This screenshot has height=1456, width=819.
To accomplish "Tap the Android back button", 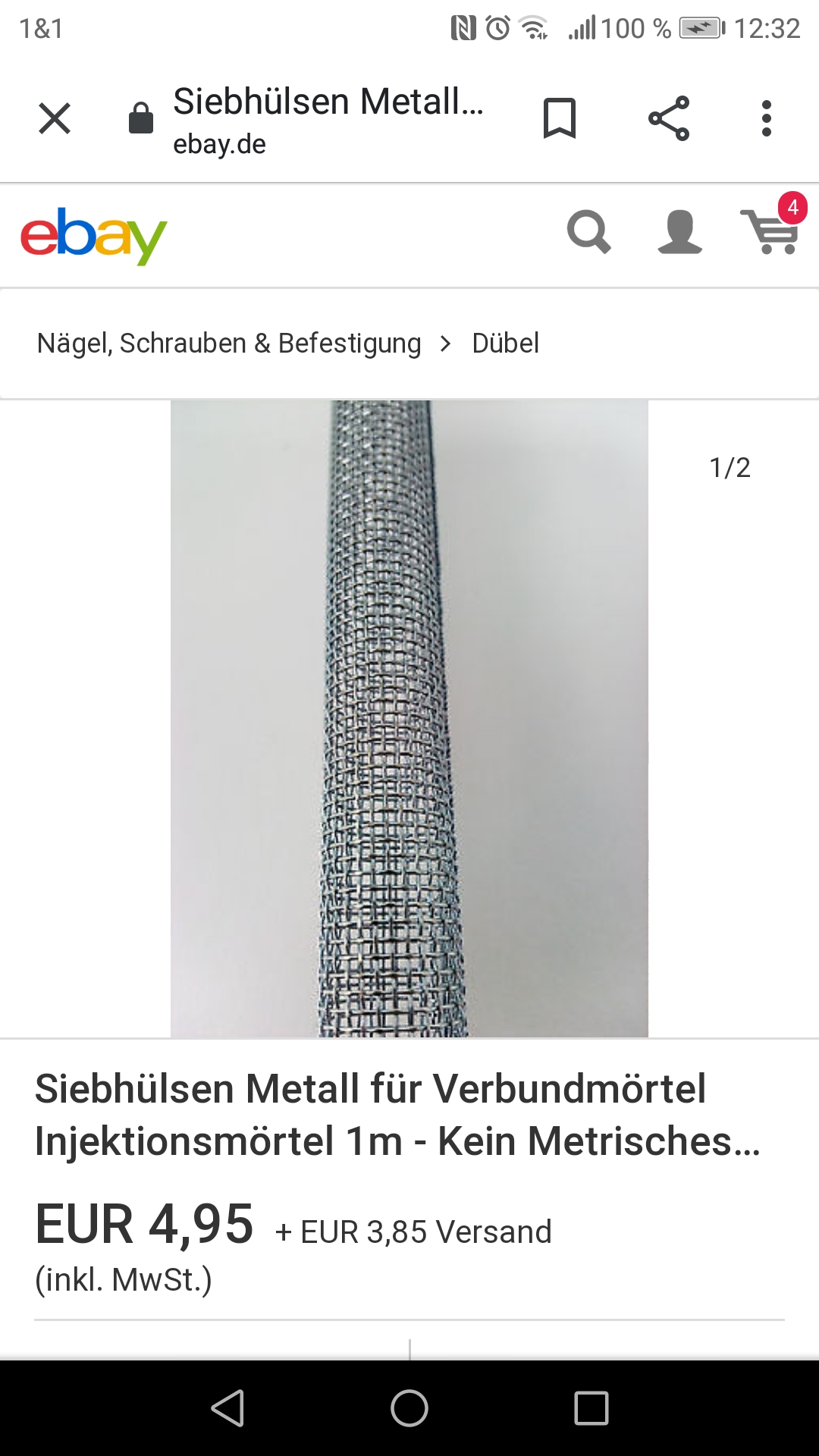I will (227, 1408).
